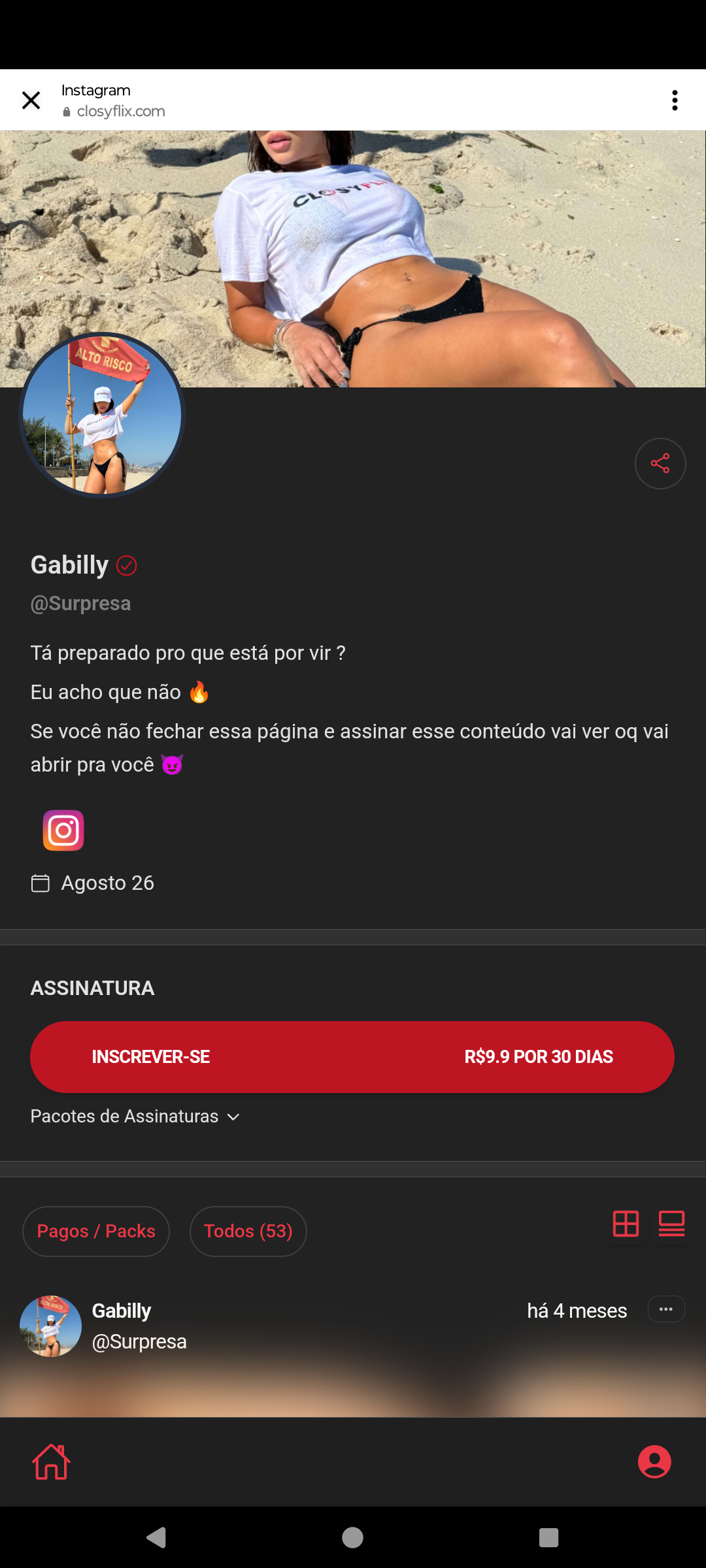Open the post options menu

pyautogui.click(x=666, y=1309)
